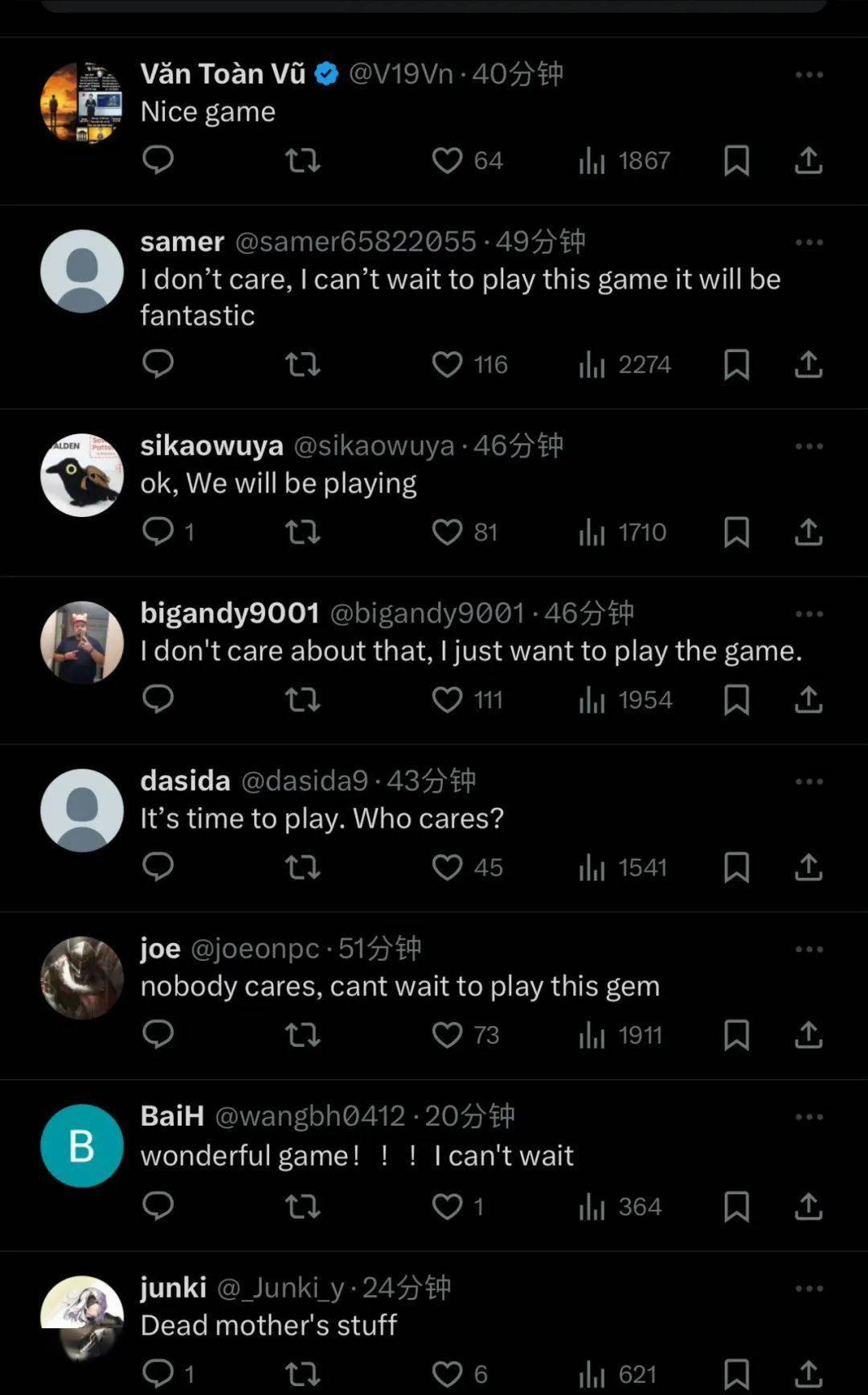
Task: Share BaiH's reply
Action: tap(809, 1206)
